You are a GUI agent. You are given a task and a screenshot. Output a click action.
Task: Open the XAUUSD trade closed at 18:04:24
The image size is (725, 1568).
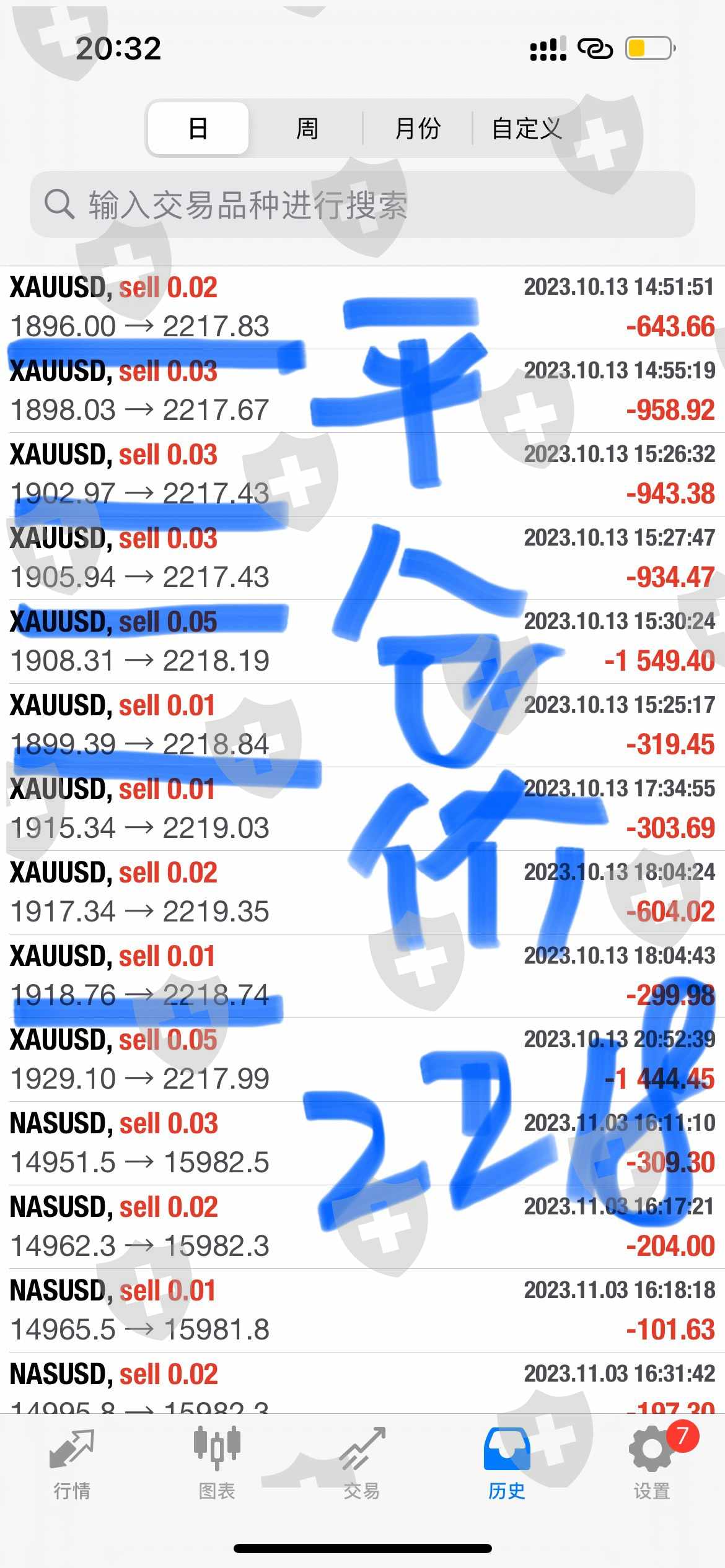click(x=362, y=892)
